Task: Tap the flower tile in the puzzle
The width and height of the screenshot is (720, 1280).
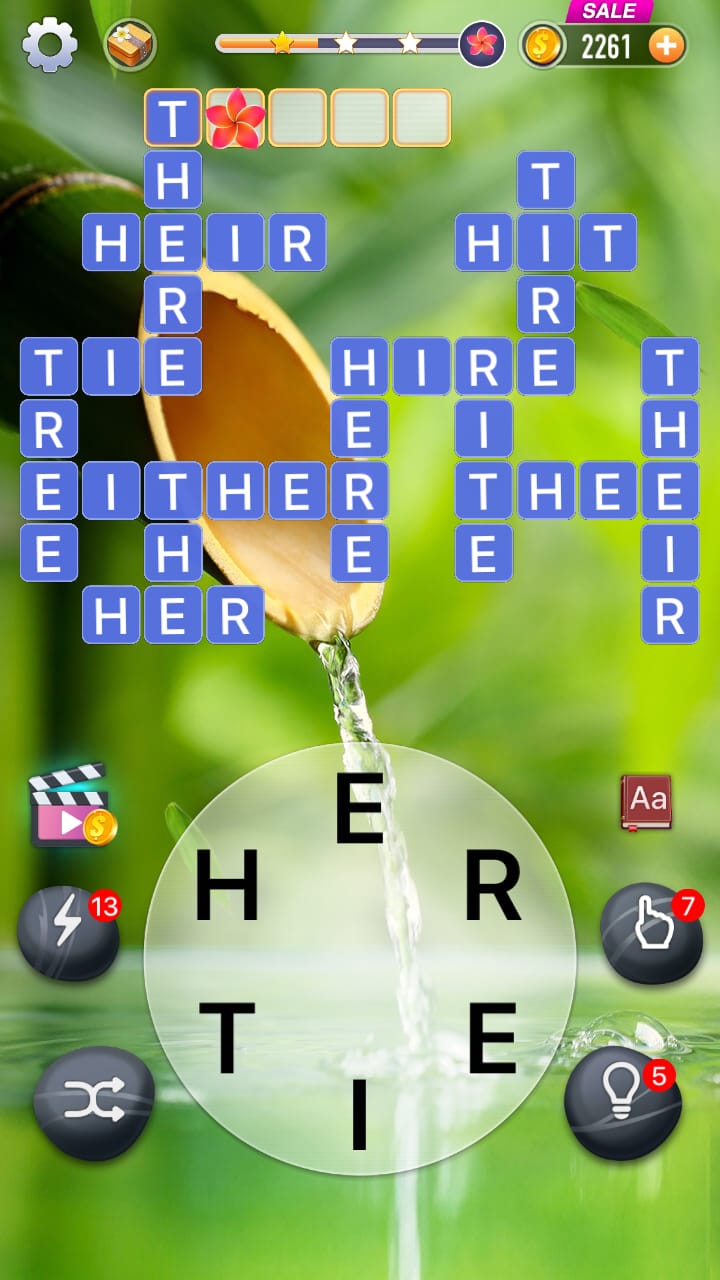Action: tap(235, 118)
